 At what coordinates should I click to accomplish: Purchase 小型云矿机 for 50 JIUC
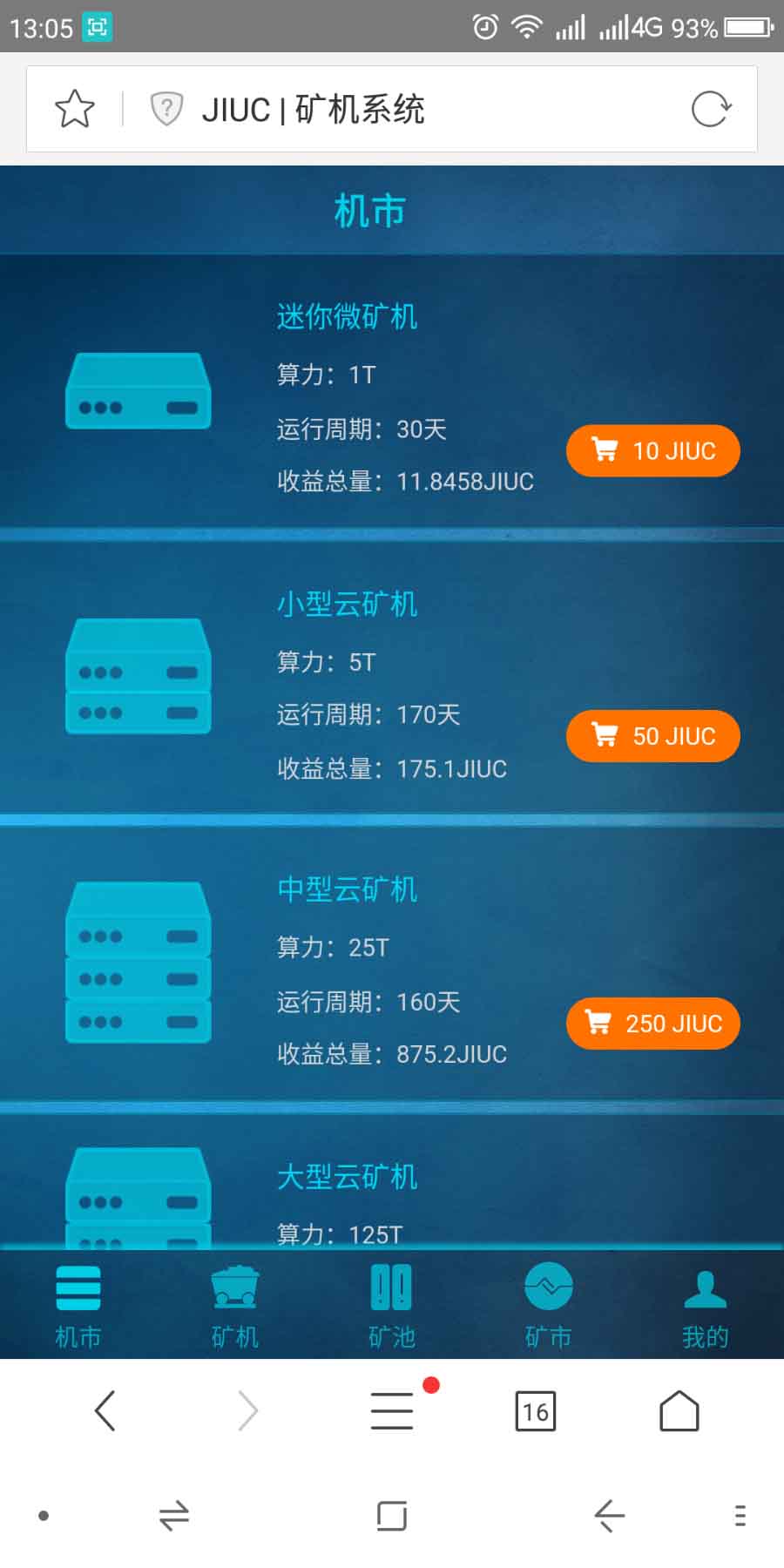coord(653,736)
